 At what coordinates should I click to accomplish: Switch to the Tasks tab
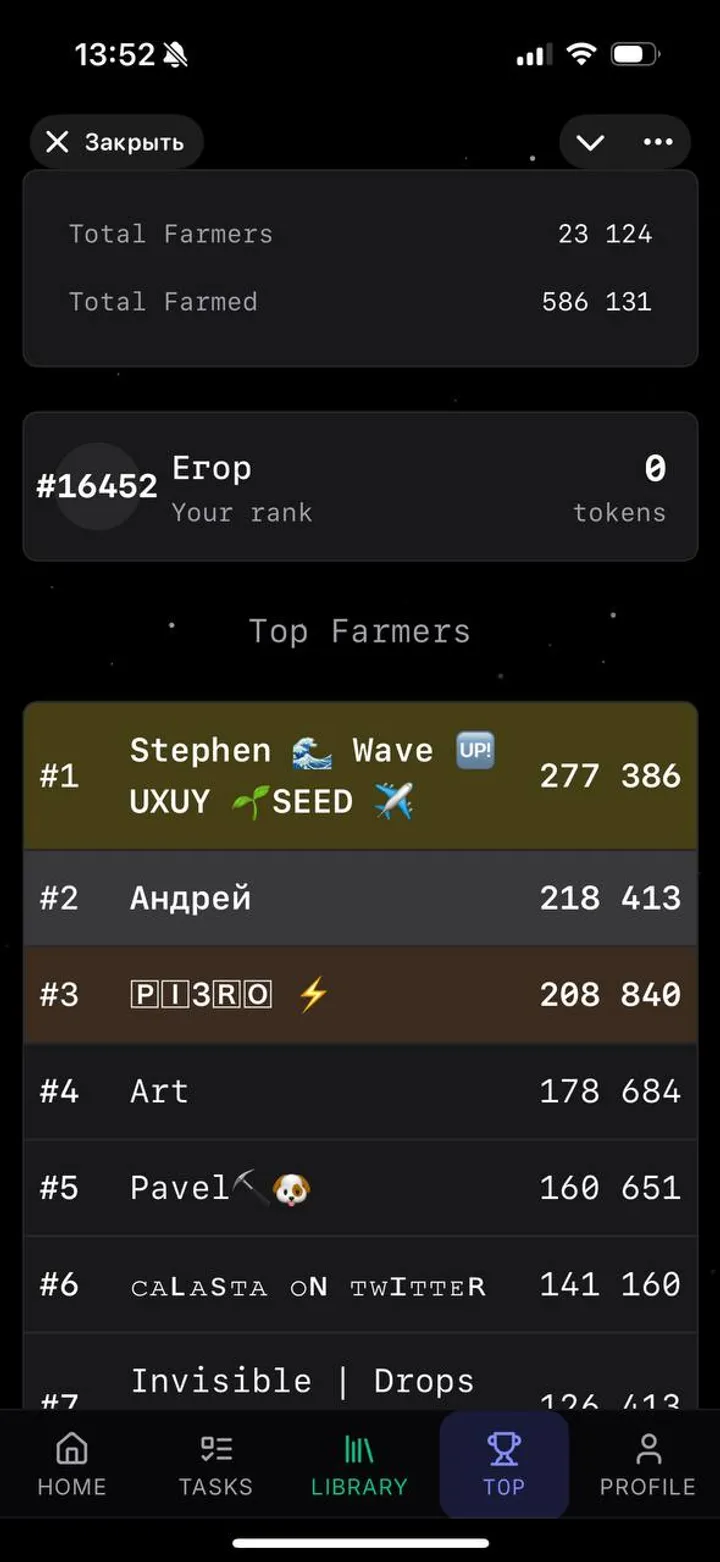216,1464
